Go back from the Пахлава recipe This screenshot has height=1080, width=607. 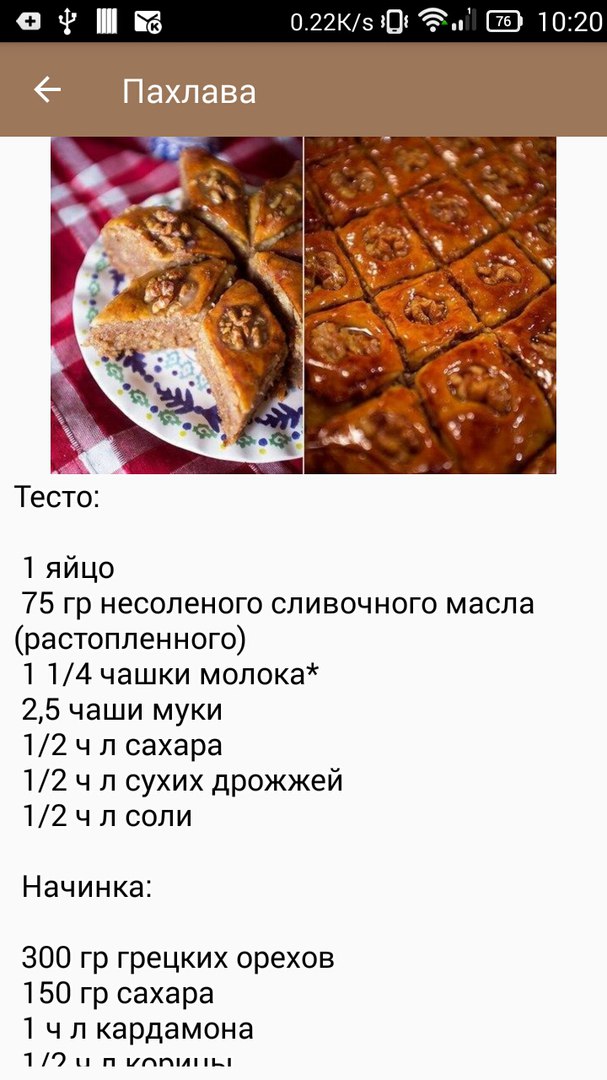(x=47, y=90)
